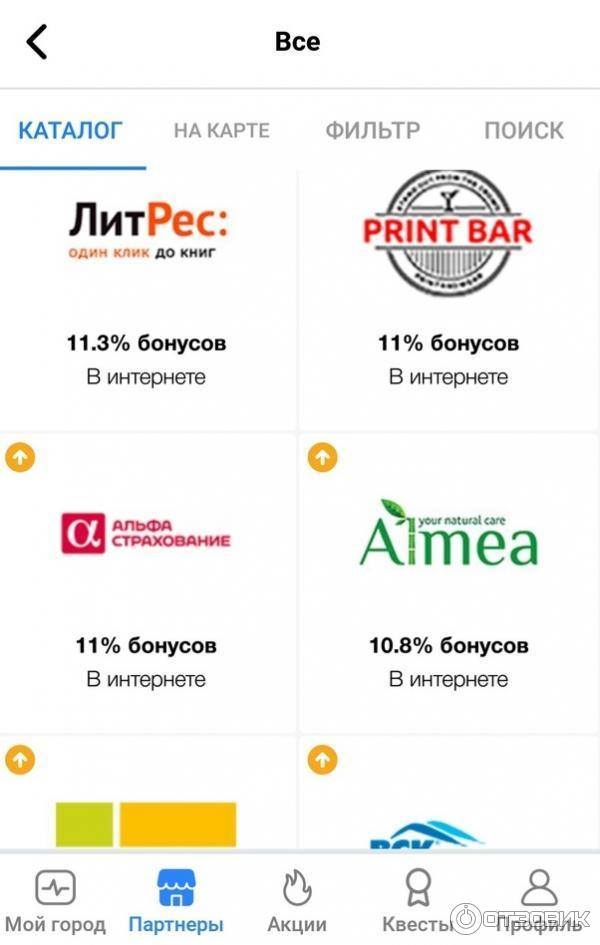Switch to the На карте tab

[x=221, y=130]
